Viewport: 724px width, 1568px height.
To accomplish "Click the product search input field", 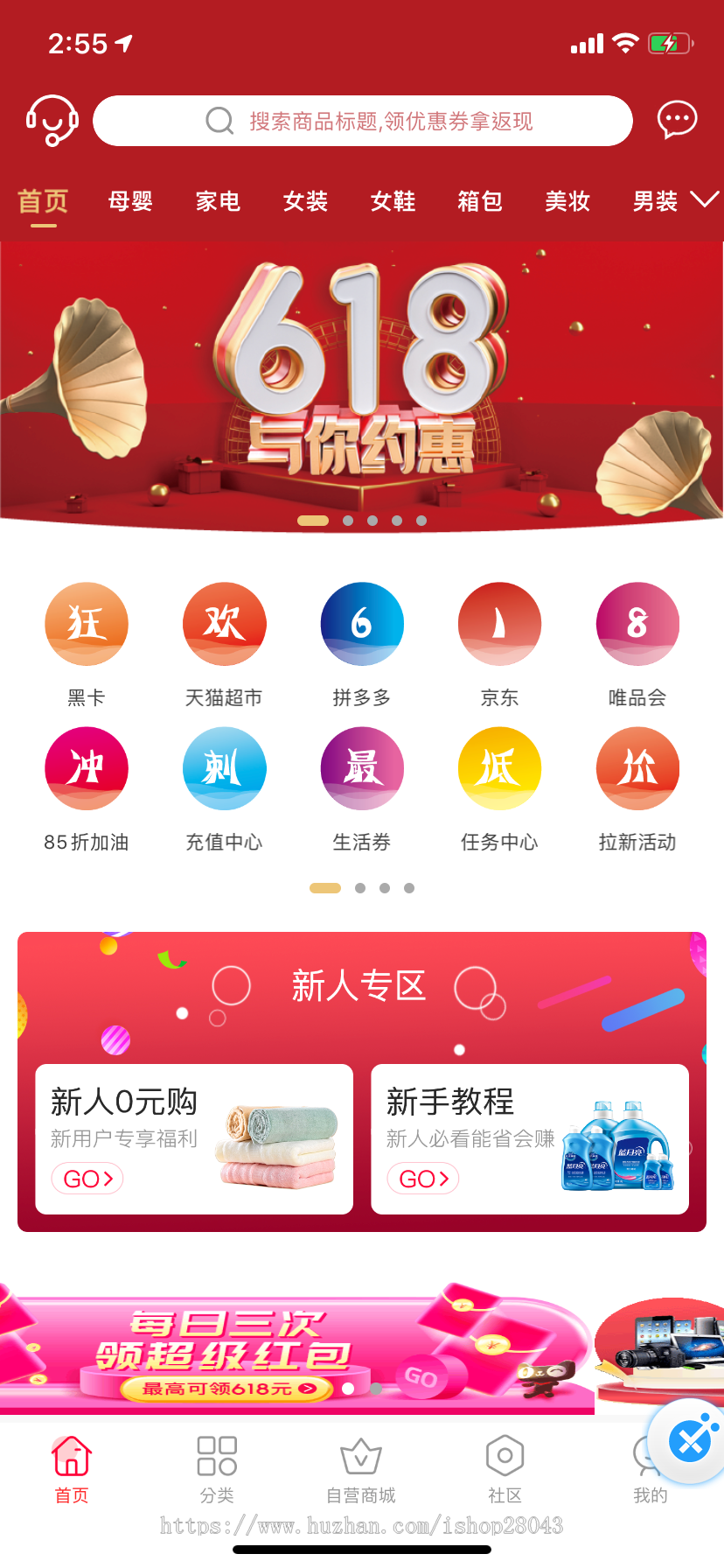I will click(364, 120).
